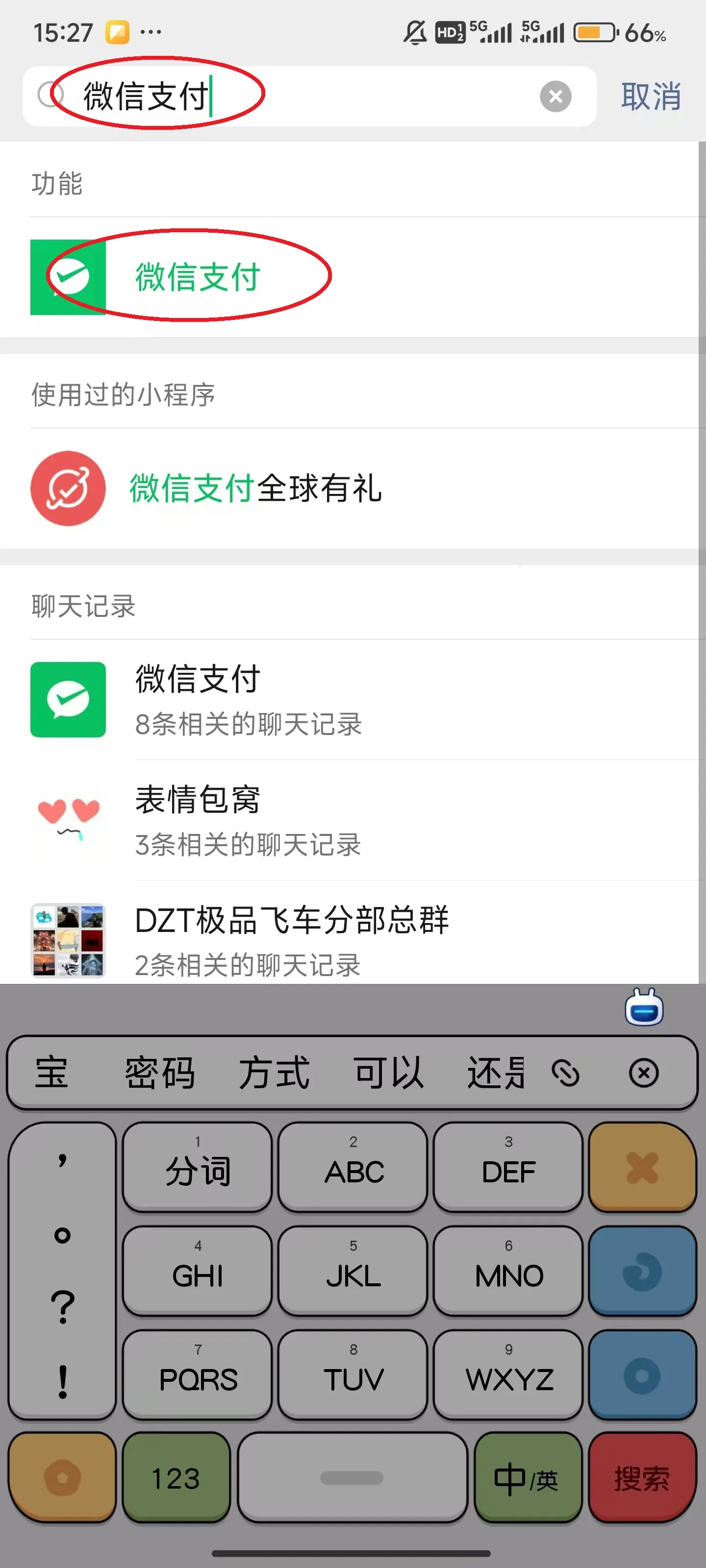Clear search text with the circular X button

[555, 96]
